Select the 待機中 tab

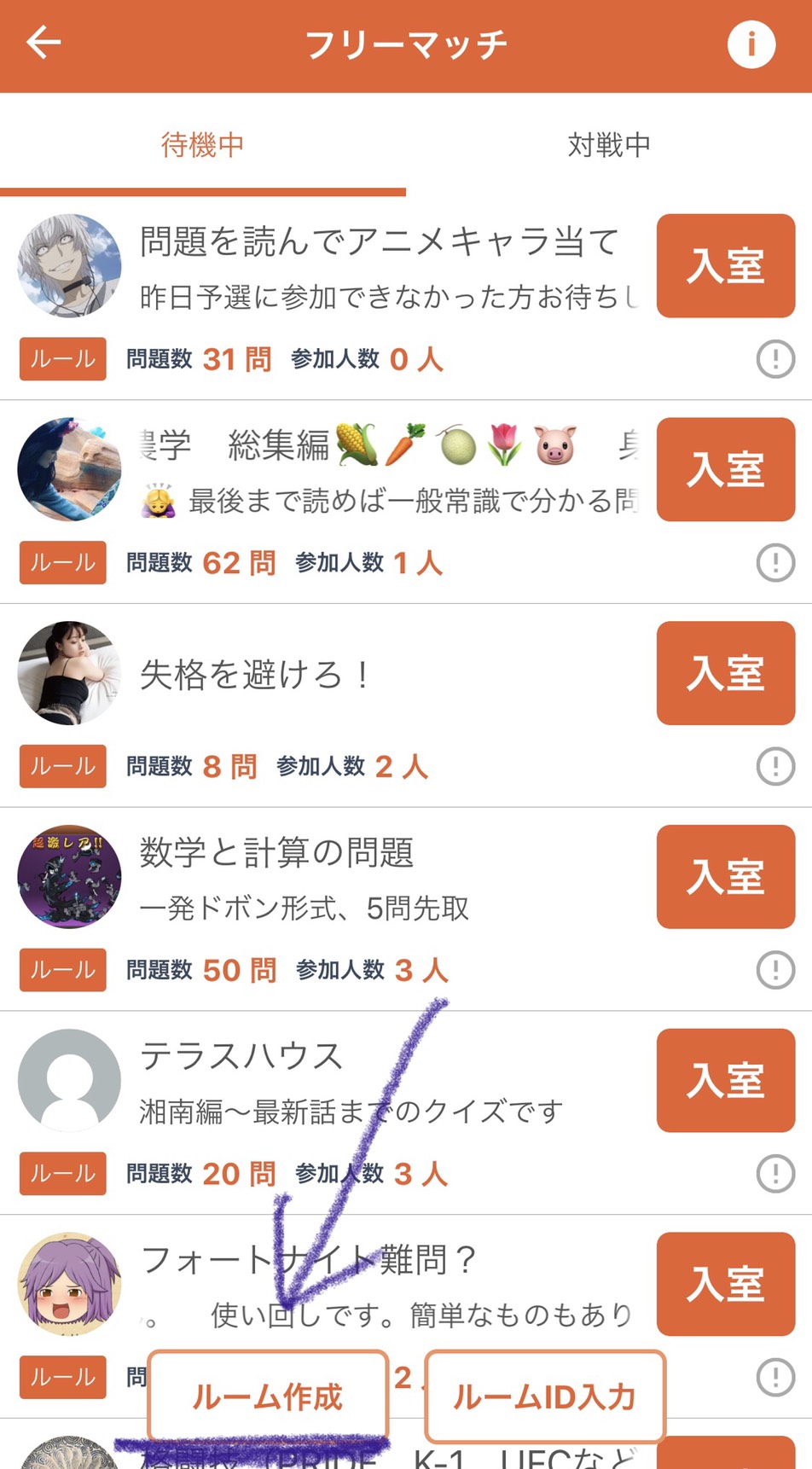coord(202,145)
